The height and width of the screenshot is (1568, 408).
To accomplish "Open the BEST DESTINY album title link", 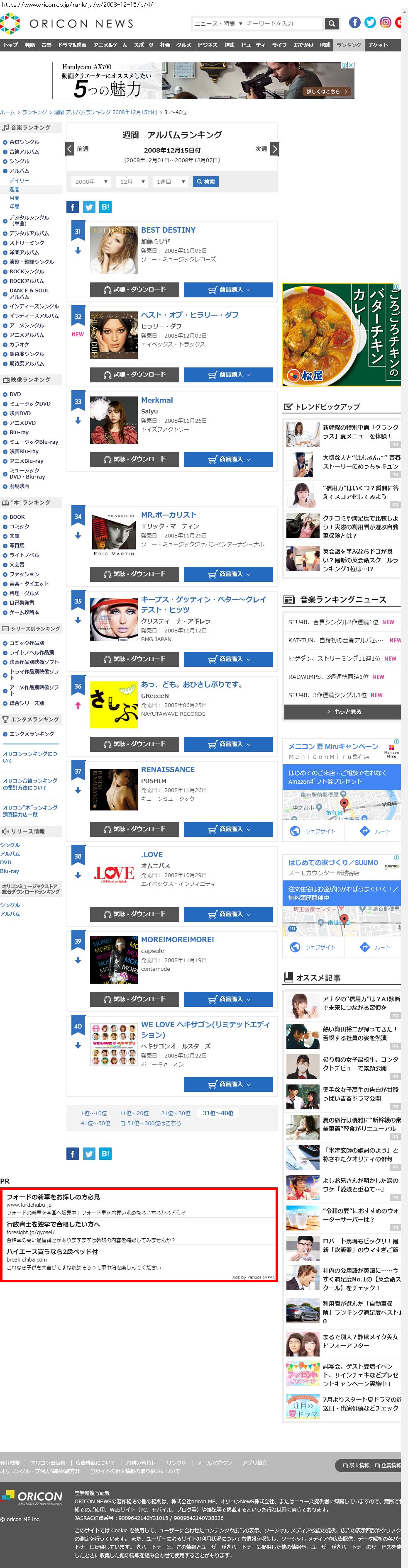I will (x=168, y=230).
